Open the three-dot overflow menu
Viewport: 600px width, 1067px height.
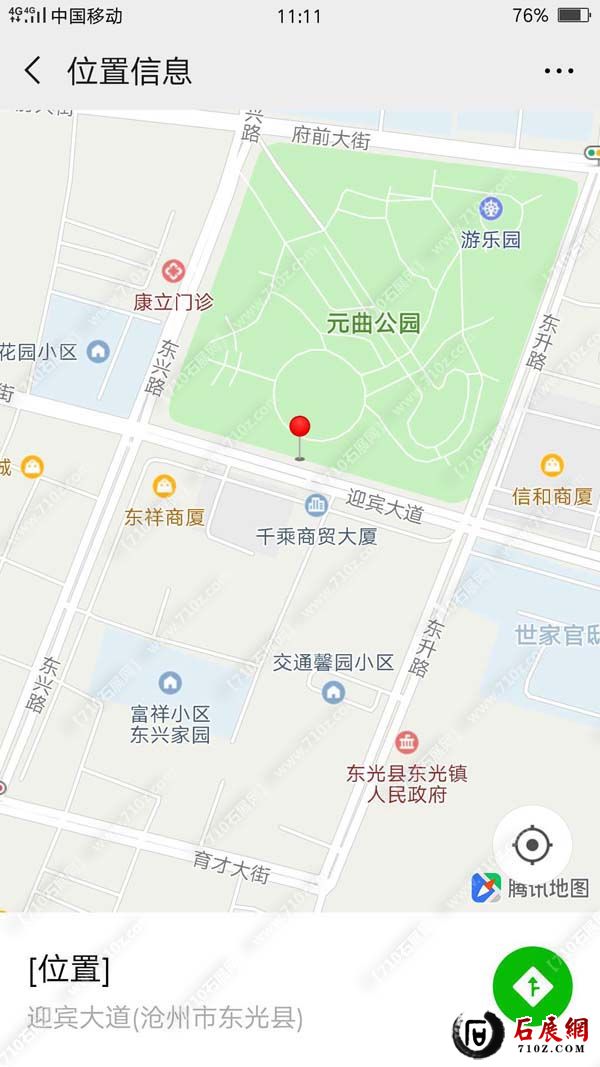pyautogui.click(x=558, y=71)
